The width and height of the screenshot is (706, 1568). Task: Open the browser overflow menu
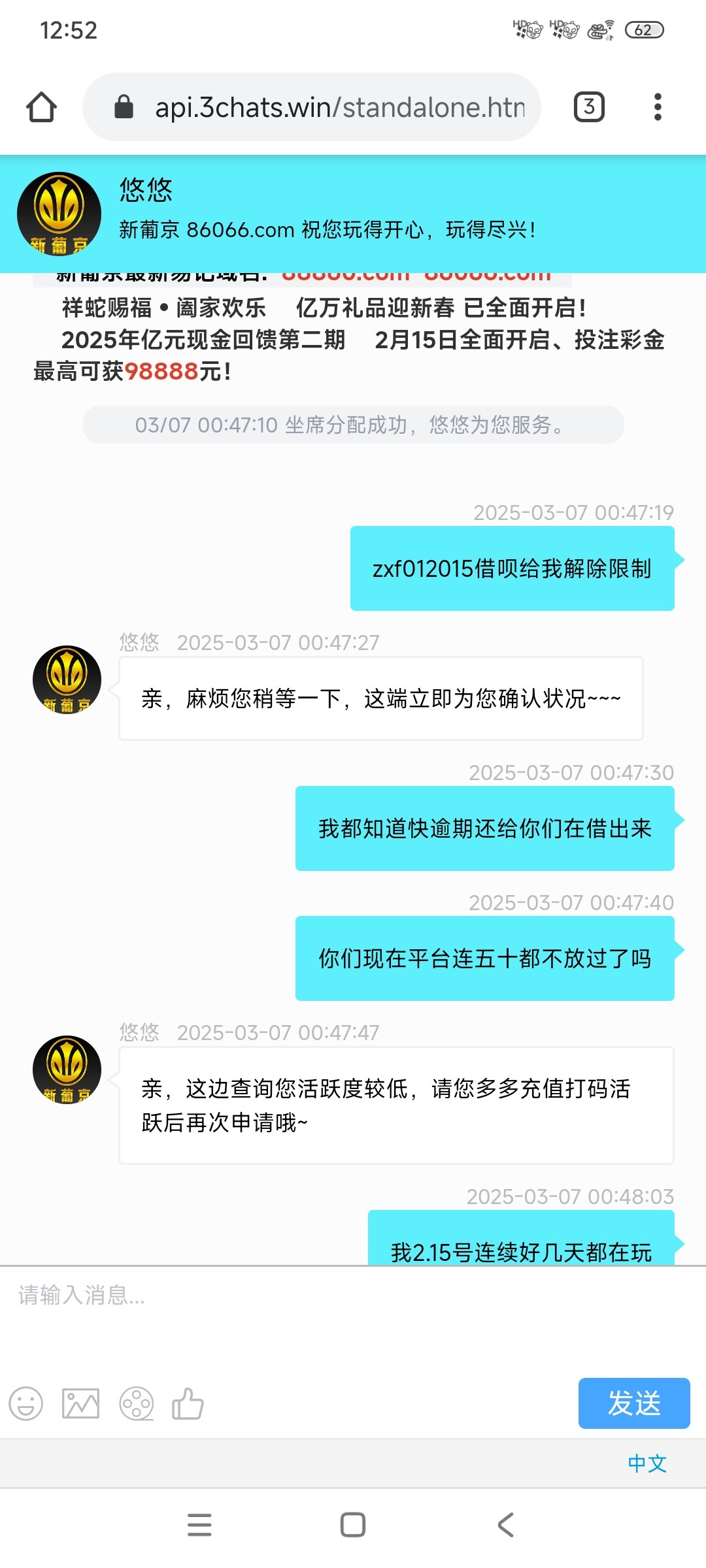click(x=657, y=107)
